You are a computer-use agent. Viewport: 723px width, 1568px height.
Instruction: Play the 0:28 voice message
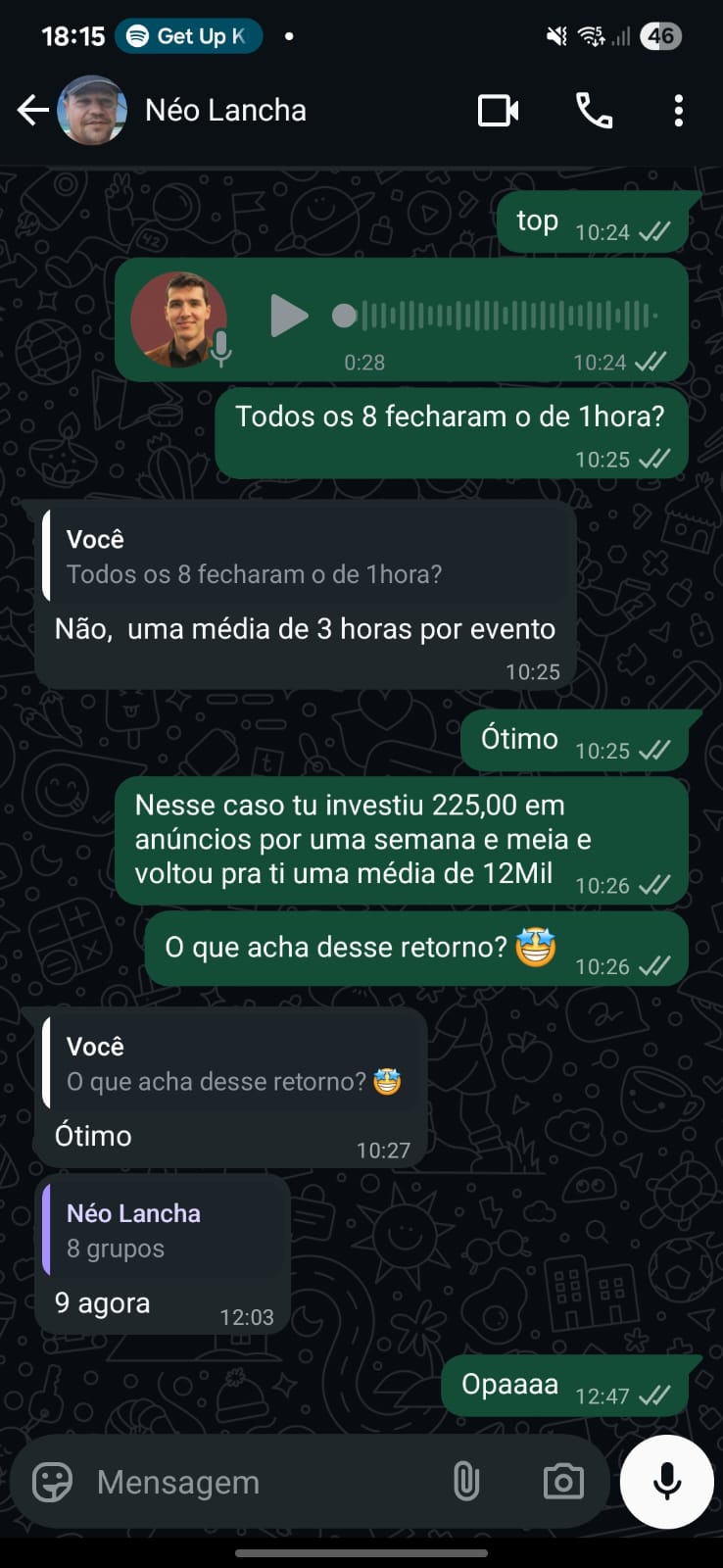coord(289,316)
